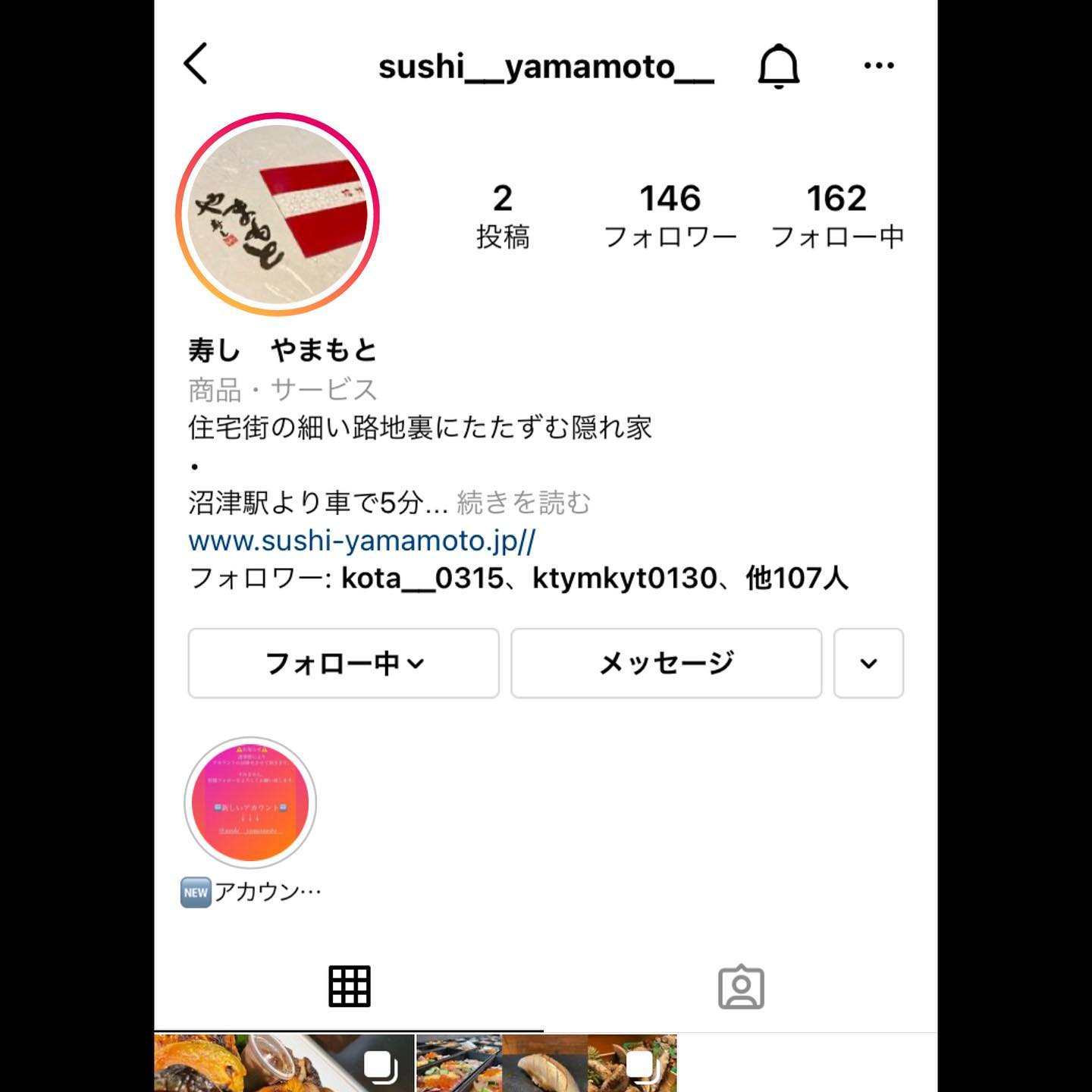Send a message via メッセージ button
The image size is (1092, 1092).
(666, 664)
